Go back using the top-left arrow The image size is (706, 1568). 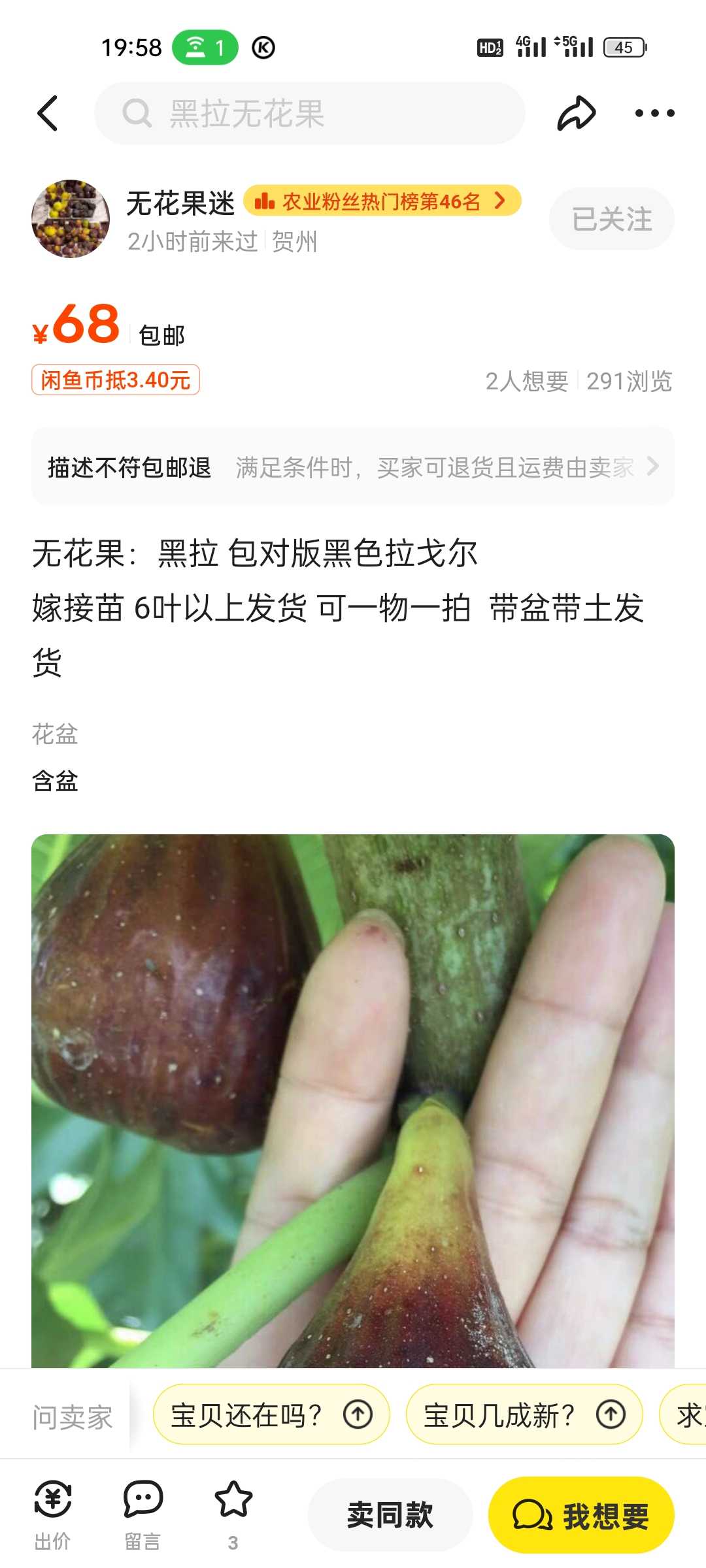tap(48, 113)
